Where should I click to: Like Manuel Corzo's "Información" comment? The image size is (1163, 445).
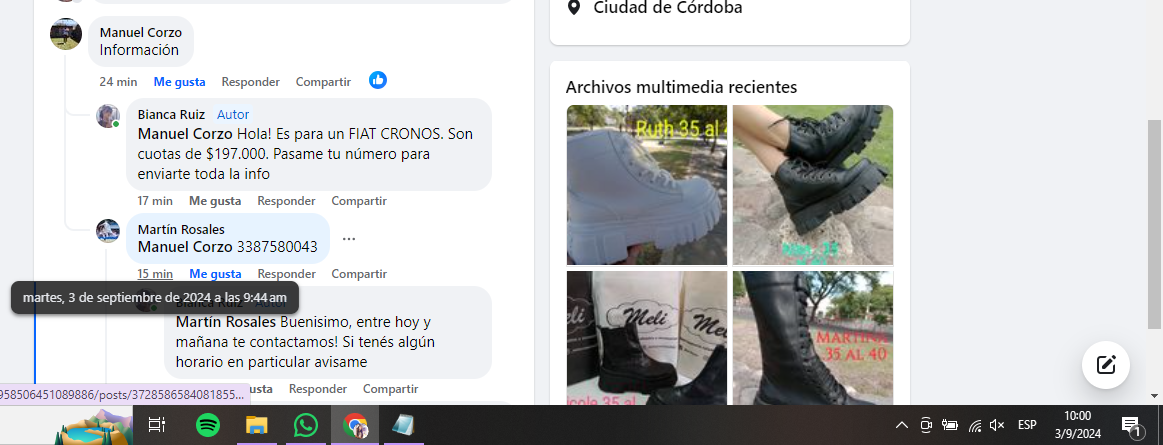(x=179, y=82)
